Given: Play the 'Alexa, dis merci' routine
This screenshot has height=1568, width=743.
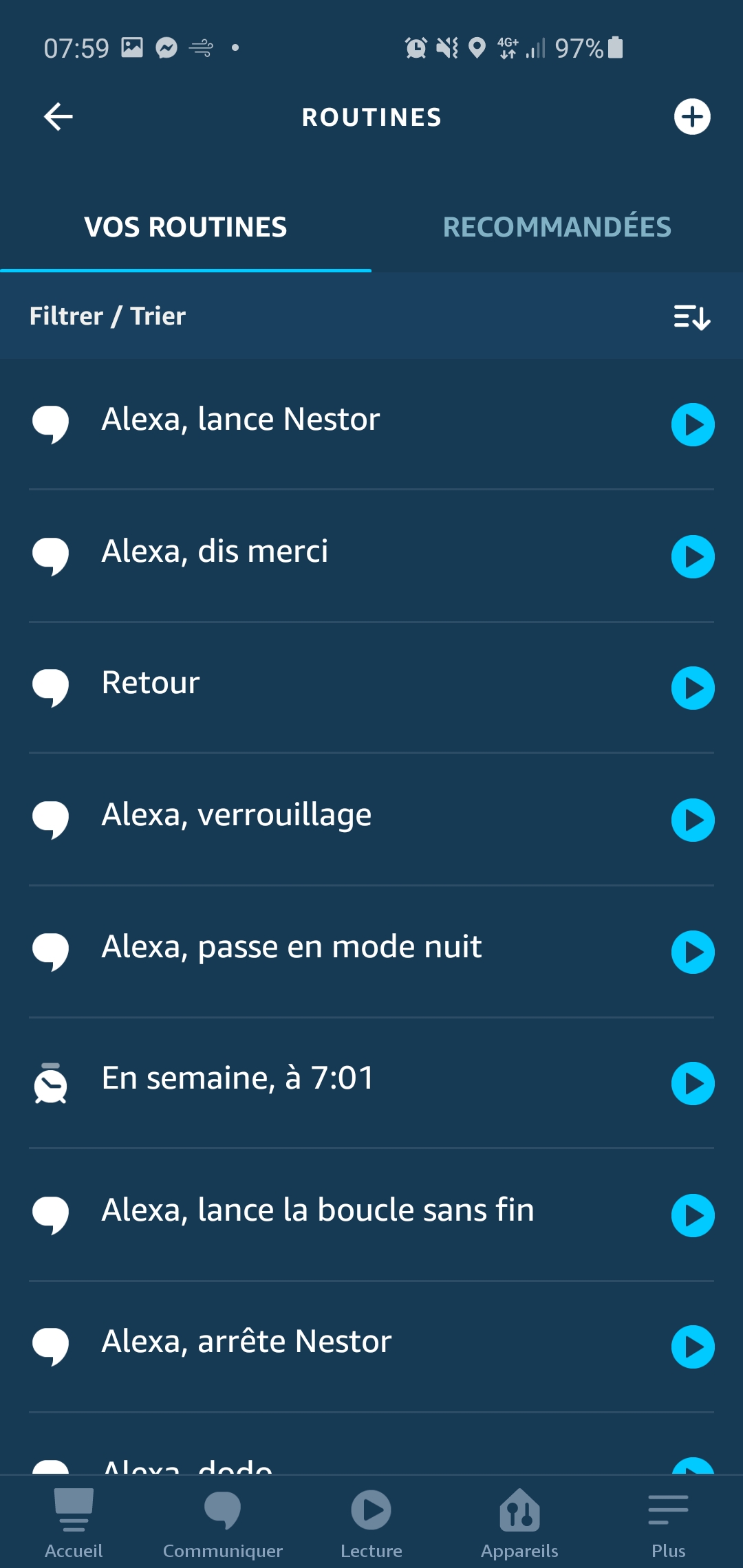Looking at the screenshot, I should (x=693, y=556).
